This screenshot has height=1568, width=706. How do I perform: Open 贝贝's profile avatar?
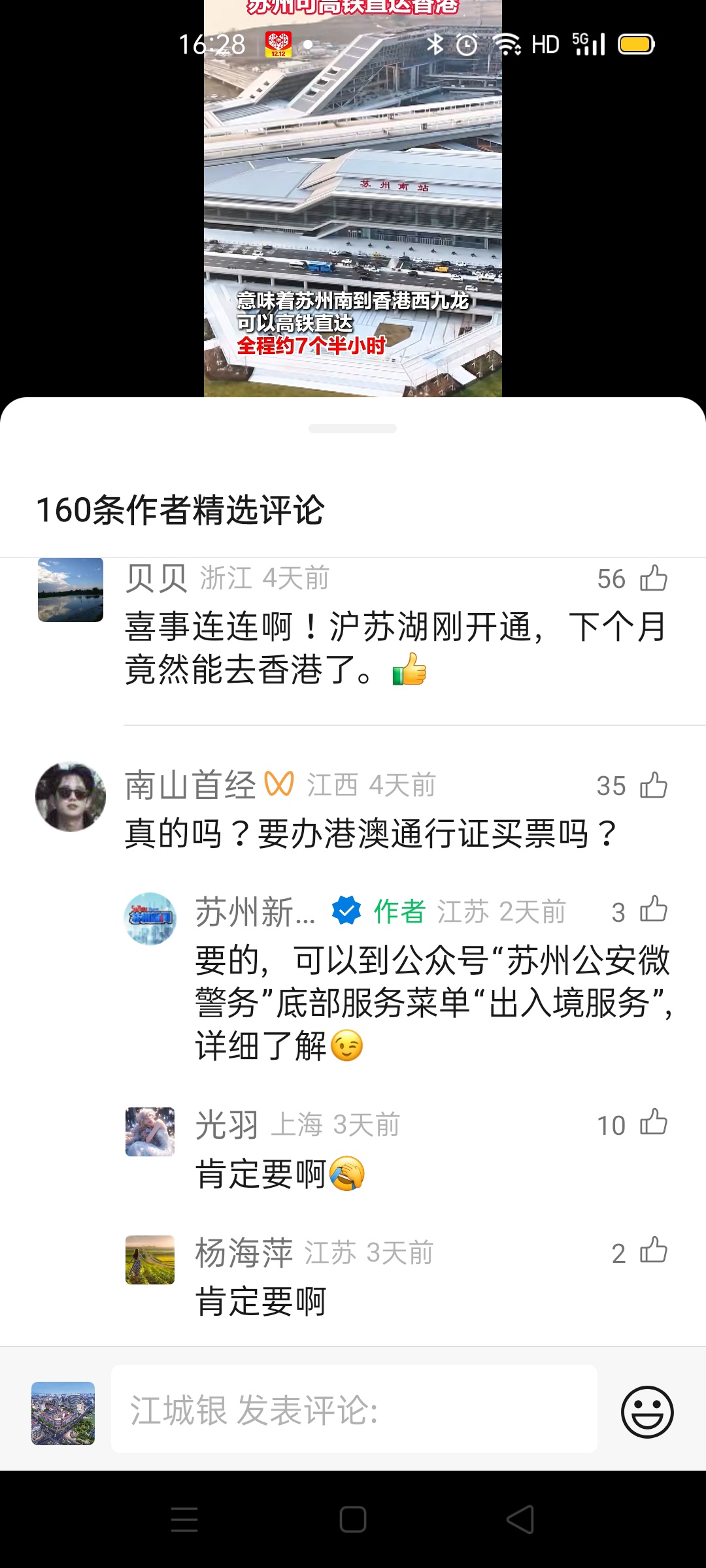pos(71,589)
